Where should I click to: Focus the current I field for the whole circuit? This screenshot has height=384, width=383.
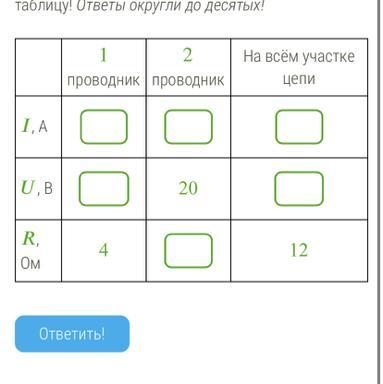299,127
